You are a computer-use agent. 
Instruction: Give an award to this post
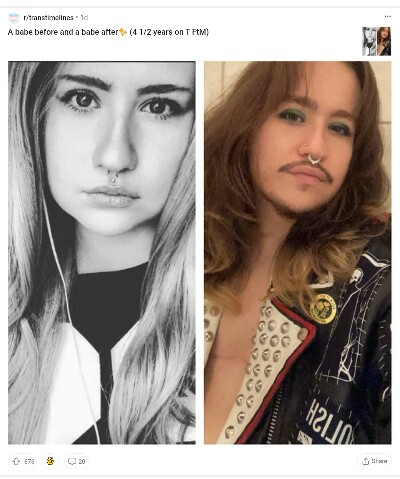(x=50, y=461)
